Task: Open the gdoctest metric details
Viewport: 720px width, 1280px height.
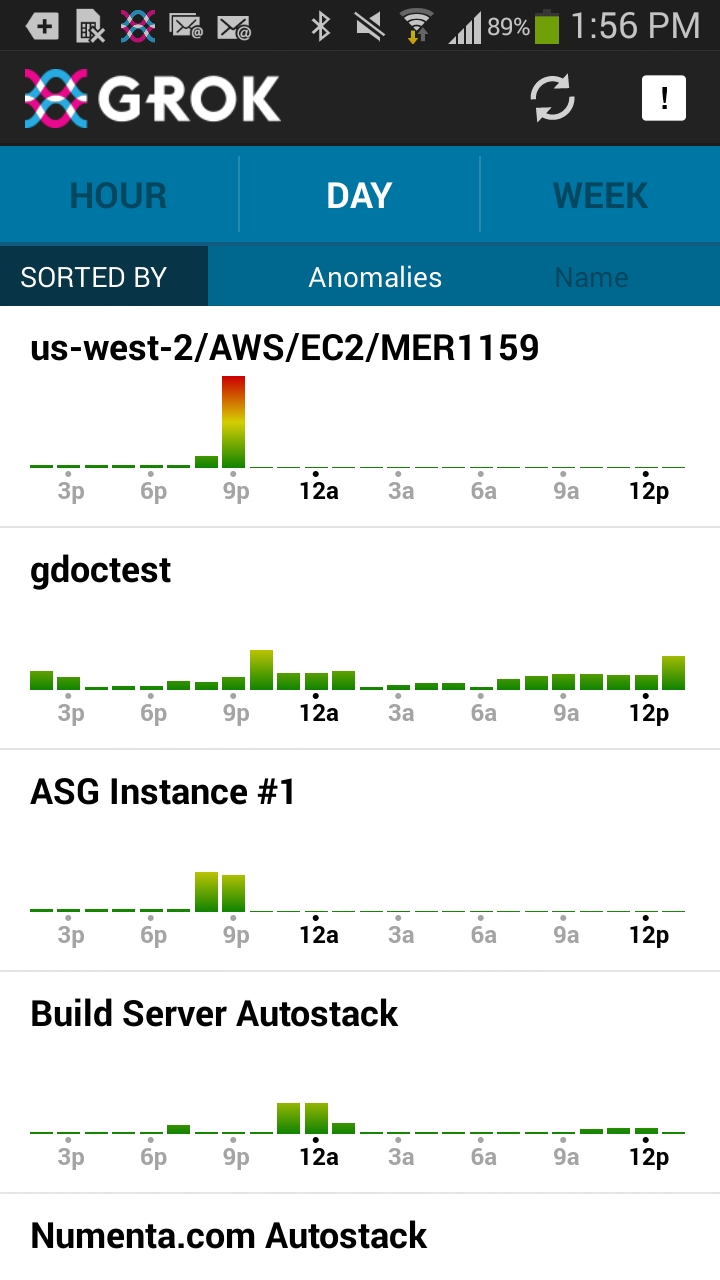Action: tap(101, 570)
